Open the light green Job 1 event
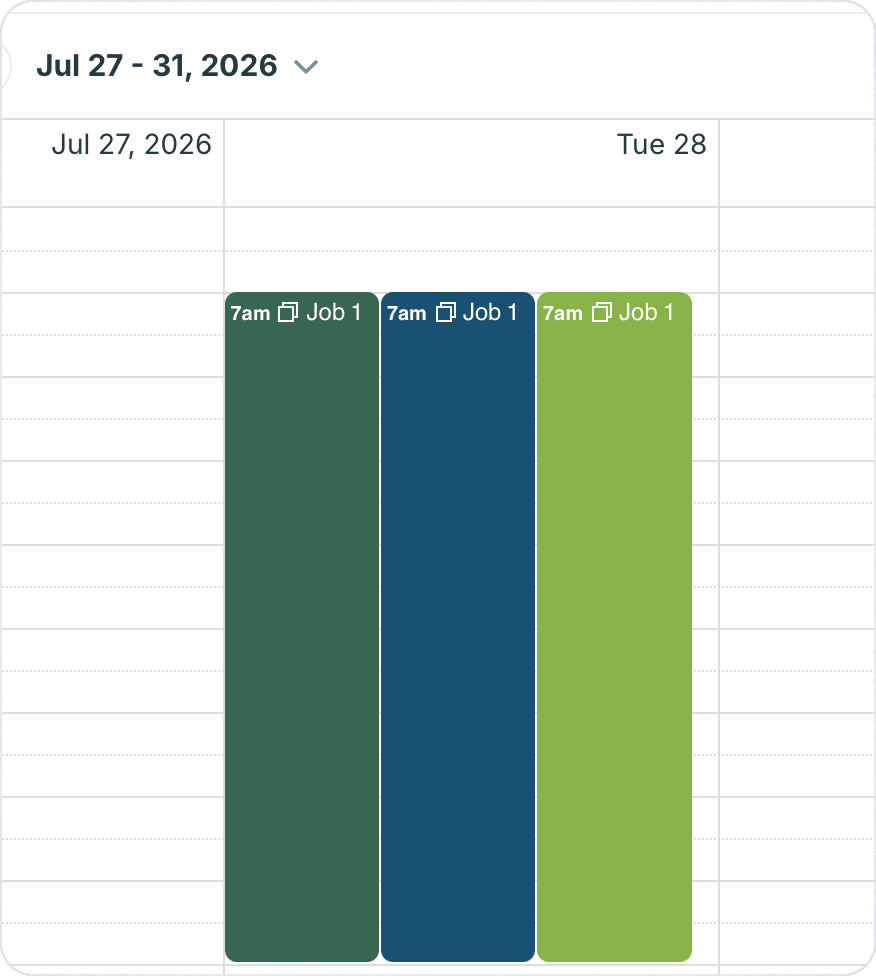Viewport: 876px width, 976px height. (615, 627)
